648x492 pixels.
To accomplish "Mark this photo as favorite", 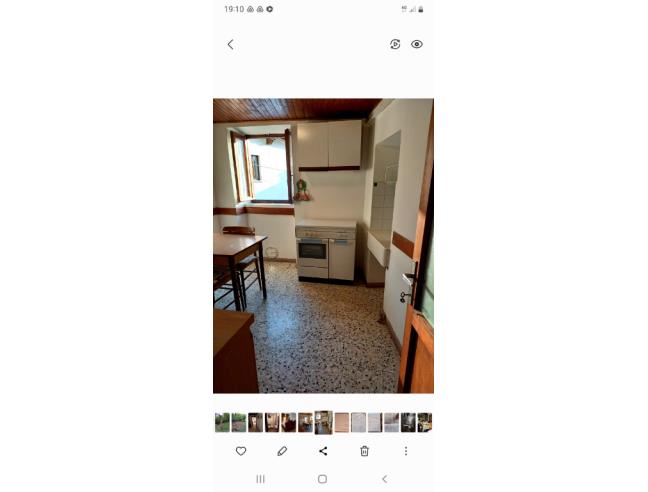I will [x=241, y=451].
